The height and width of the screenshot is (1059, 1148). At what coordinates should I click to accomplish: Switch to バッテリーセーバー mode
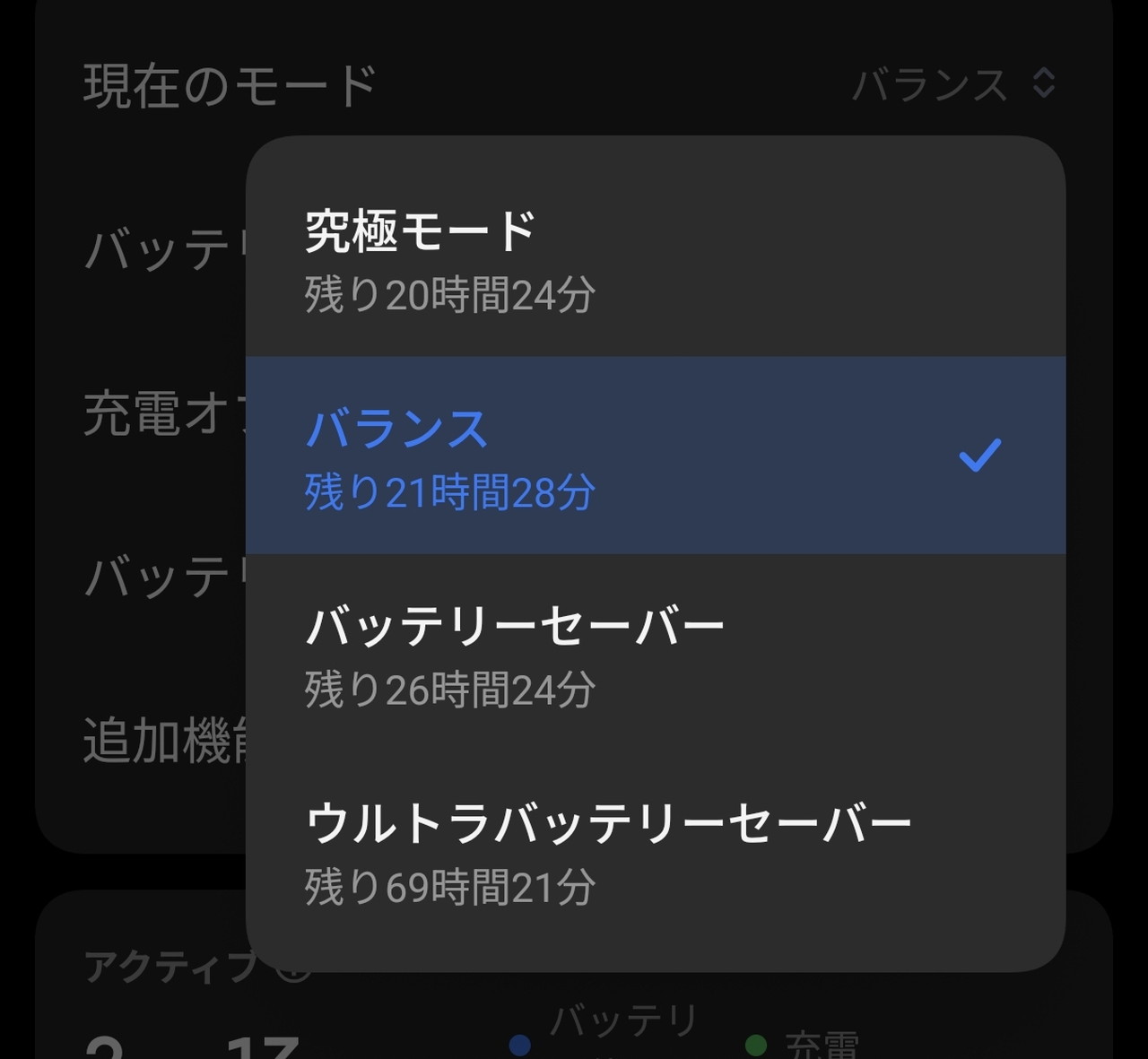click(655, 654)
